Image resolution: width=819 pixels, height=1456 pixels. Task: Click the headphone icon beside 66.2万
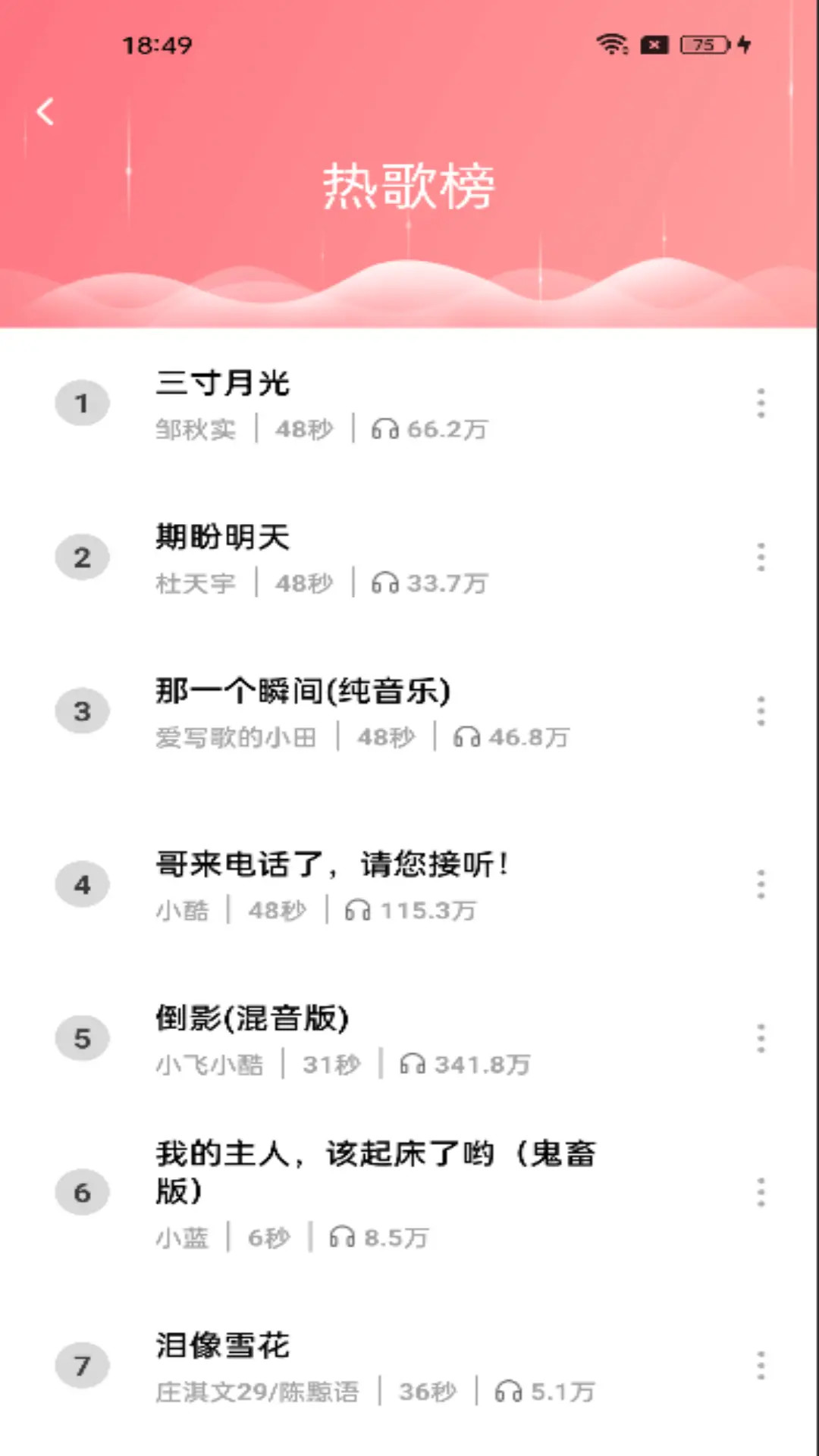(385, 430)
